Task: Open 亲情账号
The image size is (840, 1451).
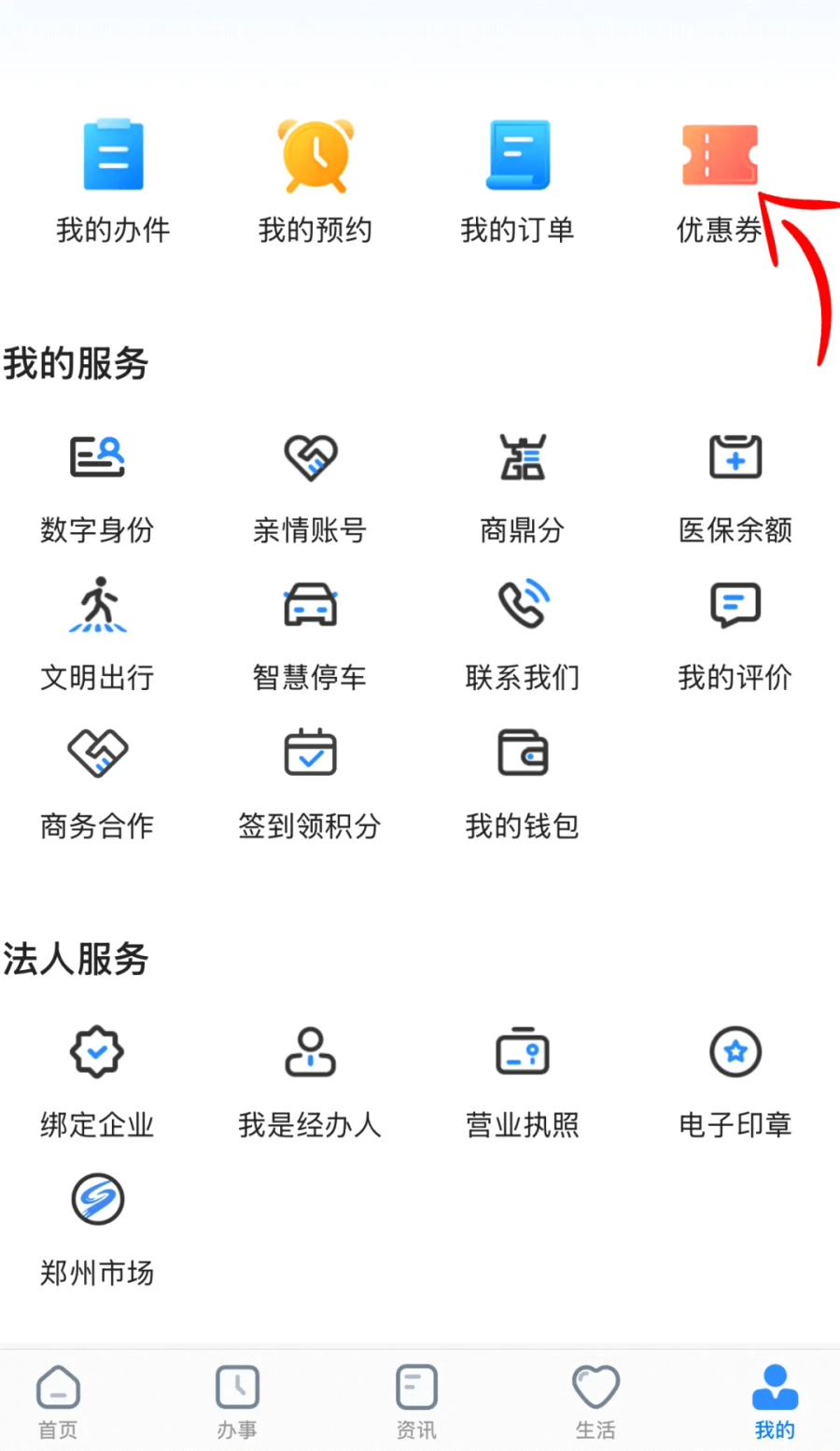Action: [x=310, y=489]
